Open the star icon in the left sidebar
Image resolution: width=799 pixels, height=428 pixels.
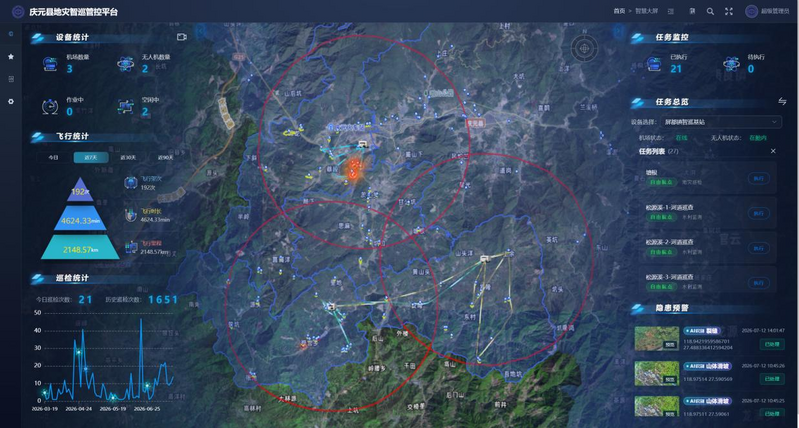pos(11,57)
